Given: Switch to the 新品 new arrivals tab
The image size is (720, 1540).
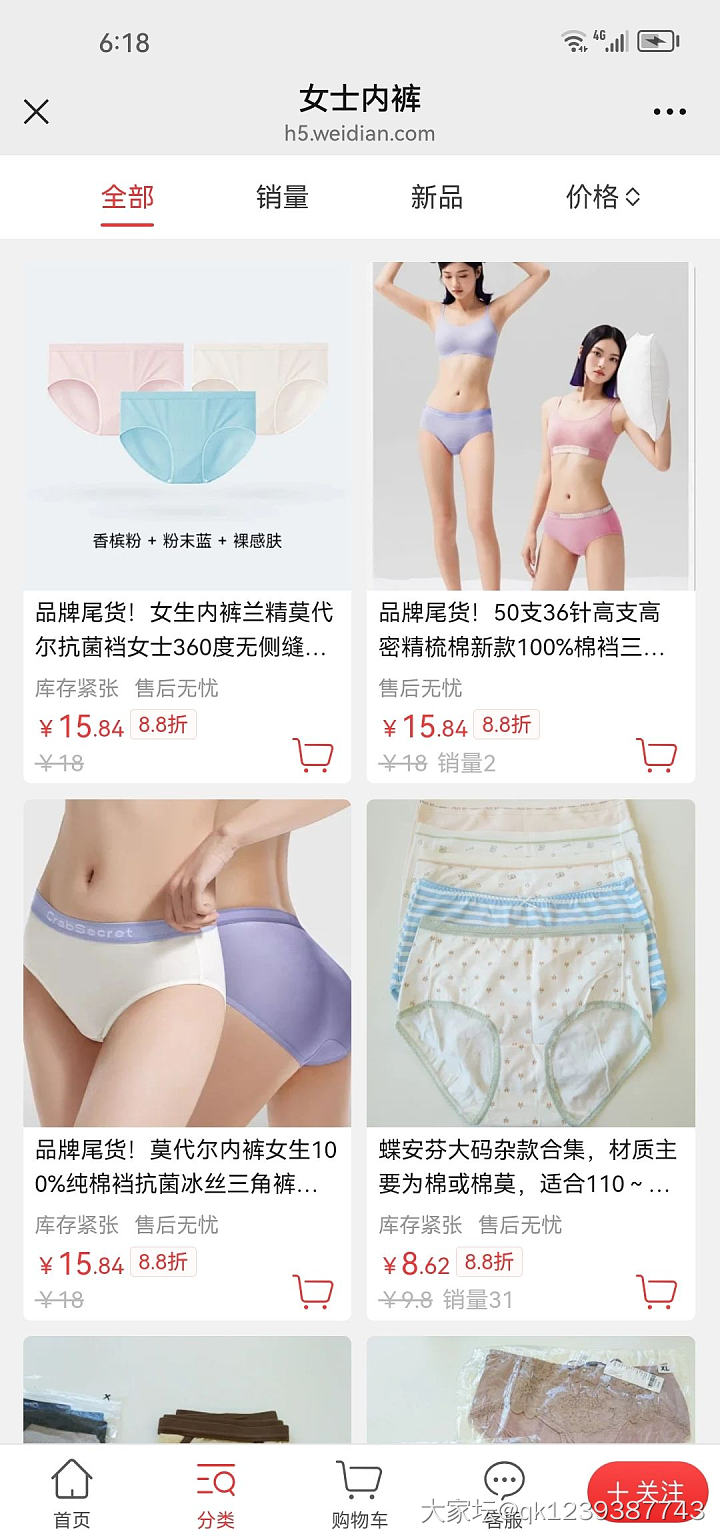Looking at the screenshot, I should (x=435, y=197).
